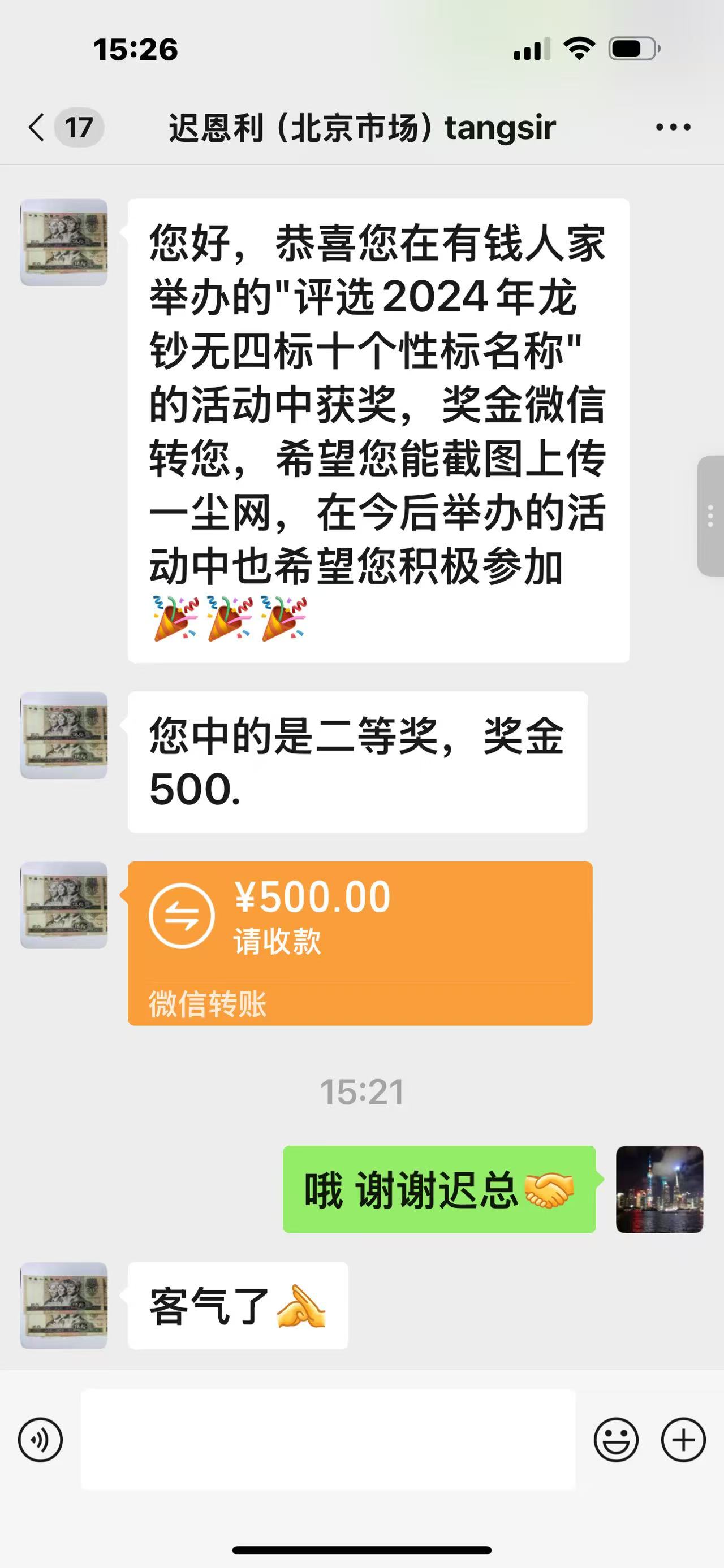Accept the ¥500.00 WeChat transfer
This screenshot has width=724, height=1568.
click(360, 943)
